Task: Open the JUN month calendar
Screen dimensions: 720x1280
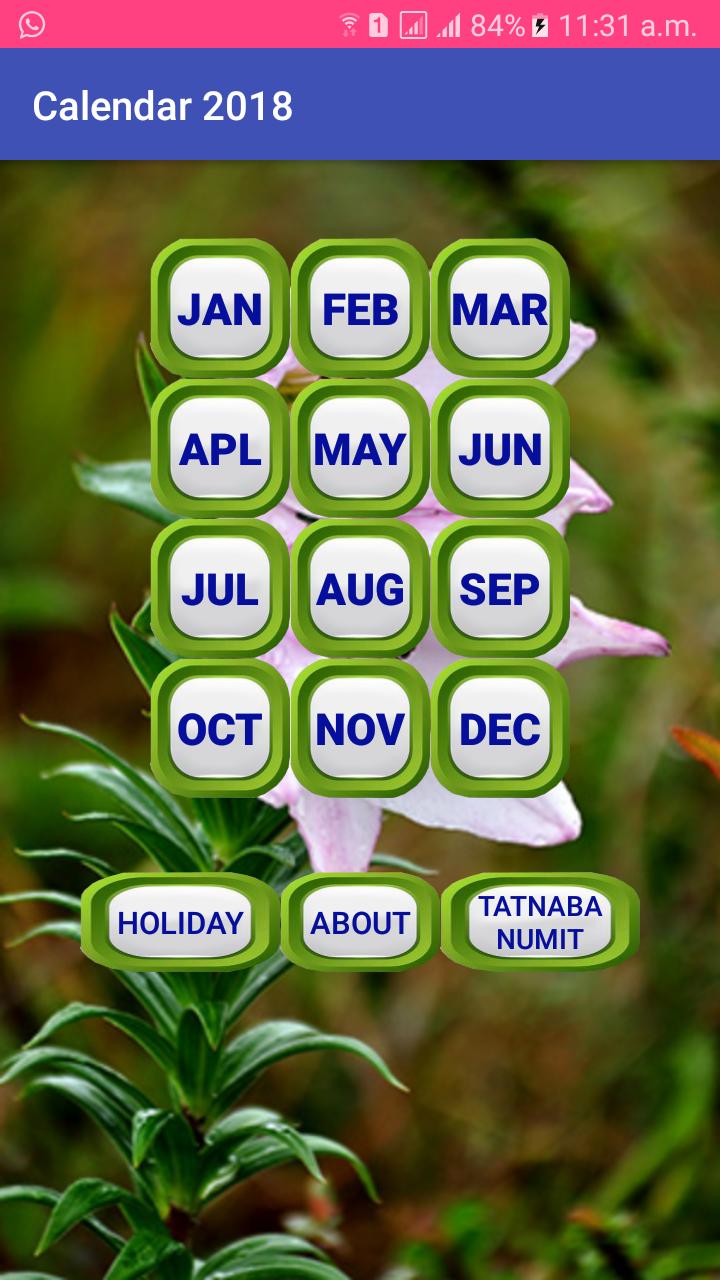Action: click(x=499, y=451)
